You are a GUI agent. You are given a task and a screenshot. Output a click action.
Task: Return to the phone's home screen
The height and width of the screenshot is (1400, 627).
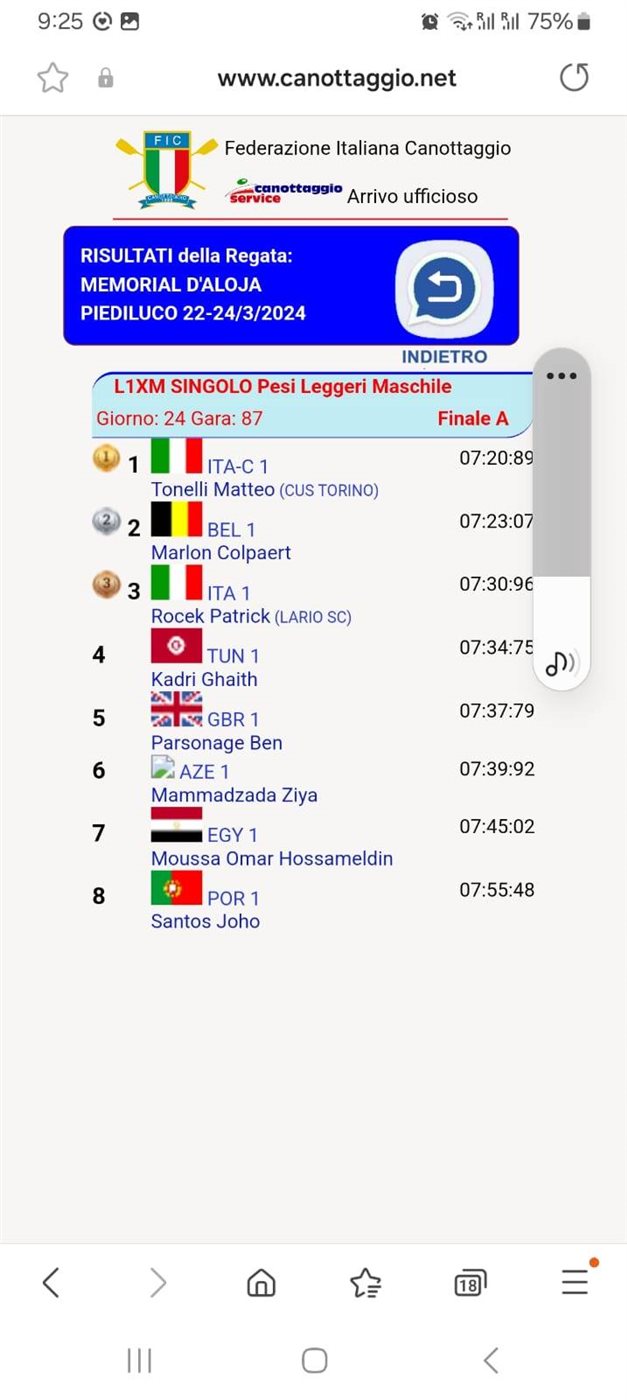click(x=314, y=1360)
